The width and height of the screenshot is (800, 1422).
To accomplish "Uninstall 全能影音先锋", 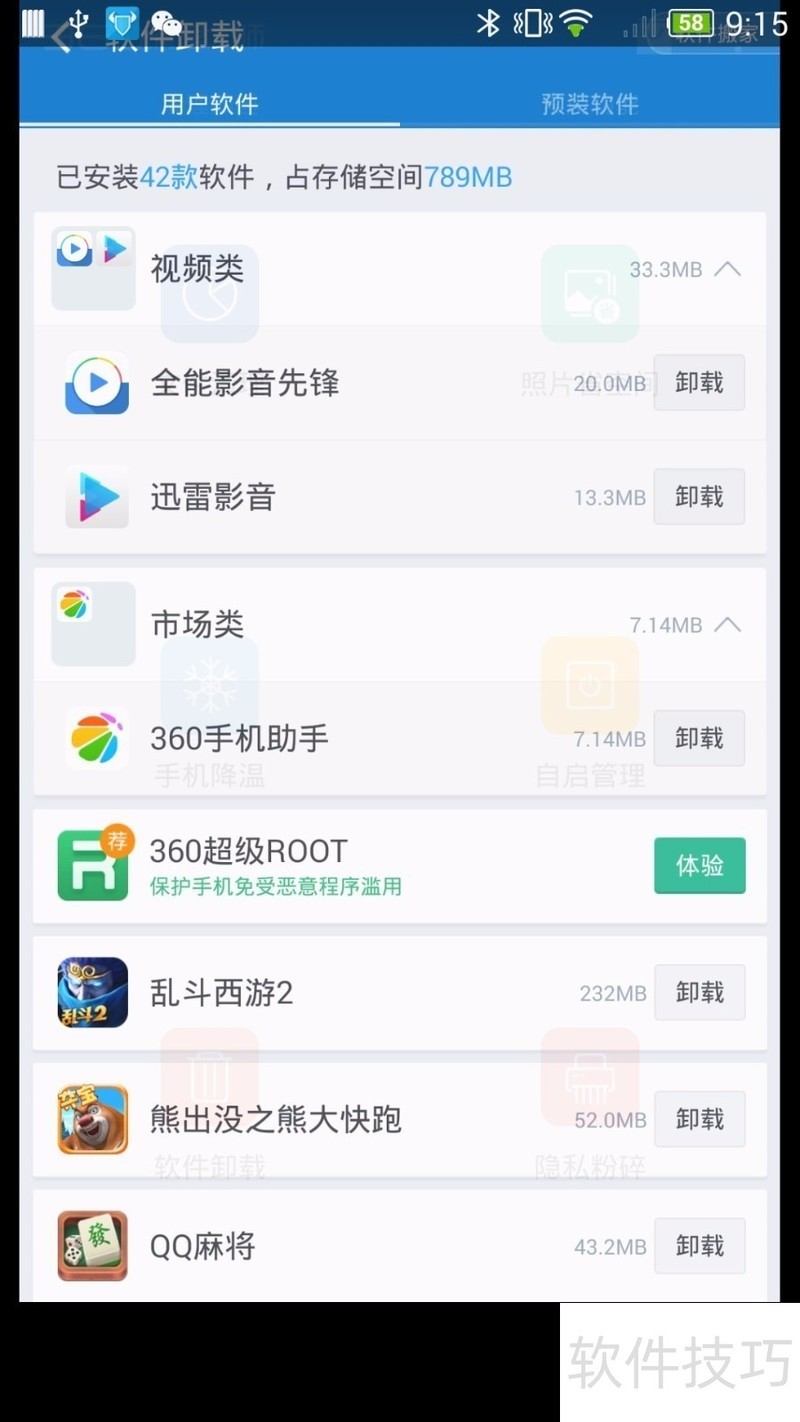I will tap(699, 383).
